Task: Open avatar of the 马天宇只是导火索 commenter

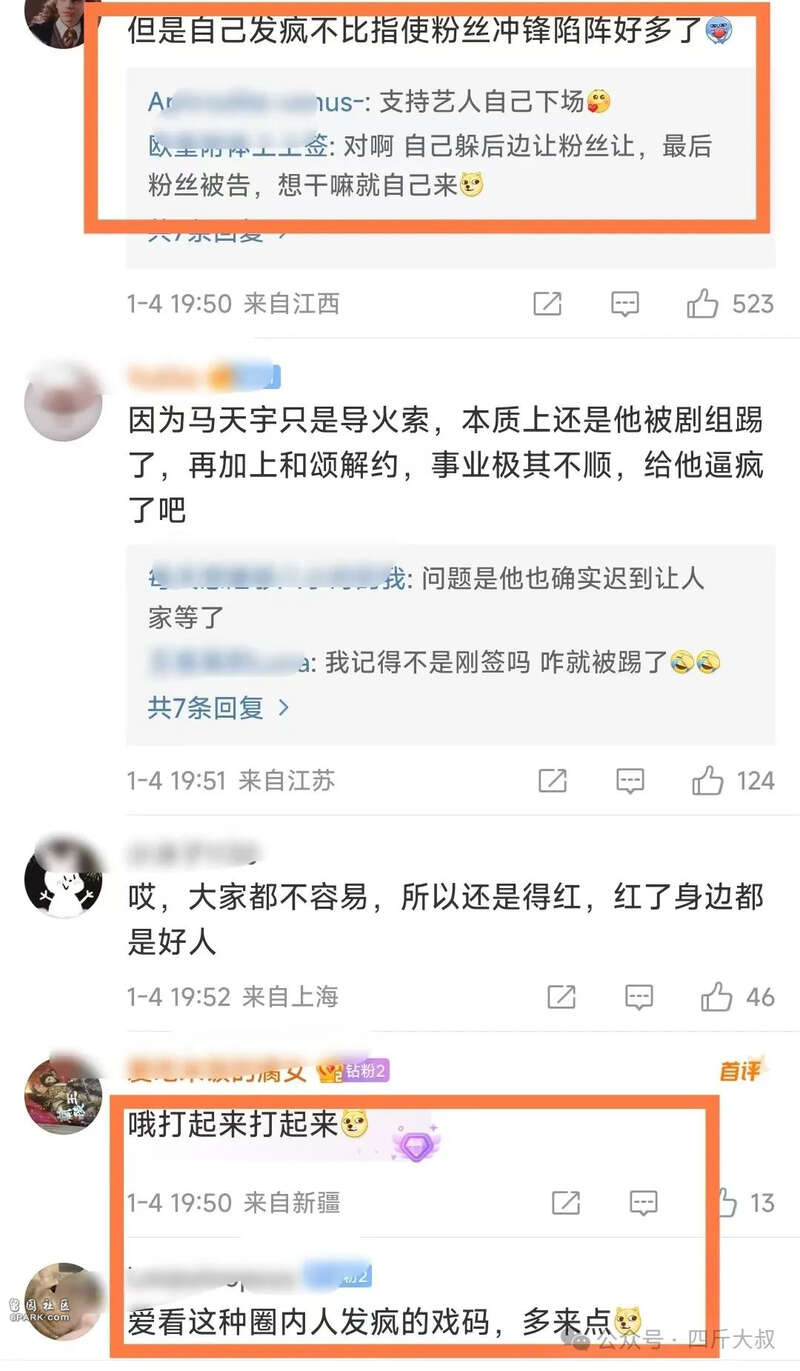Action: [x=63, y=401]
